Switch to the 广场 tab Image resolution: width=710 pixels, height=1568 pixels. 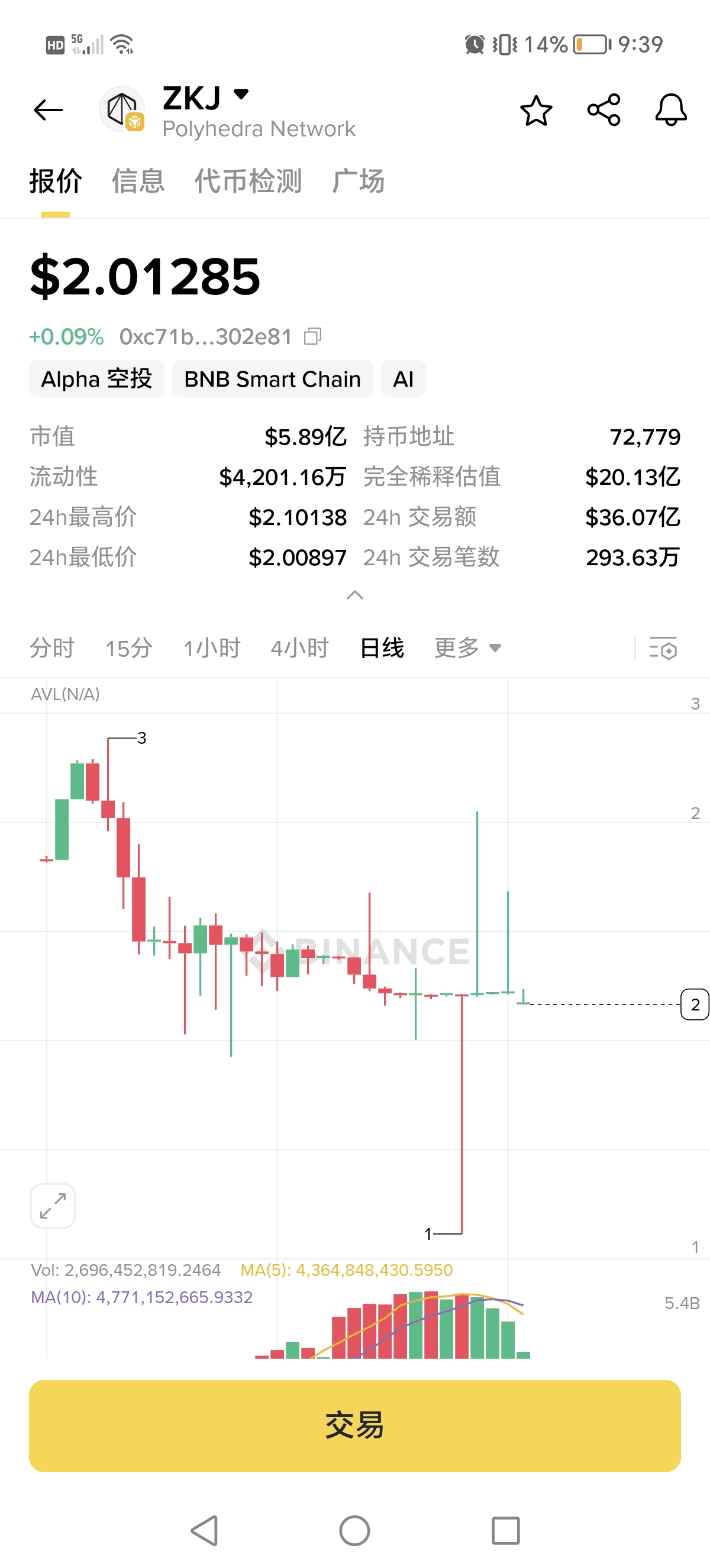pos(358,182)
